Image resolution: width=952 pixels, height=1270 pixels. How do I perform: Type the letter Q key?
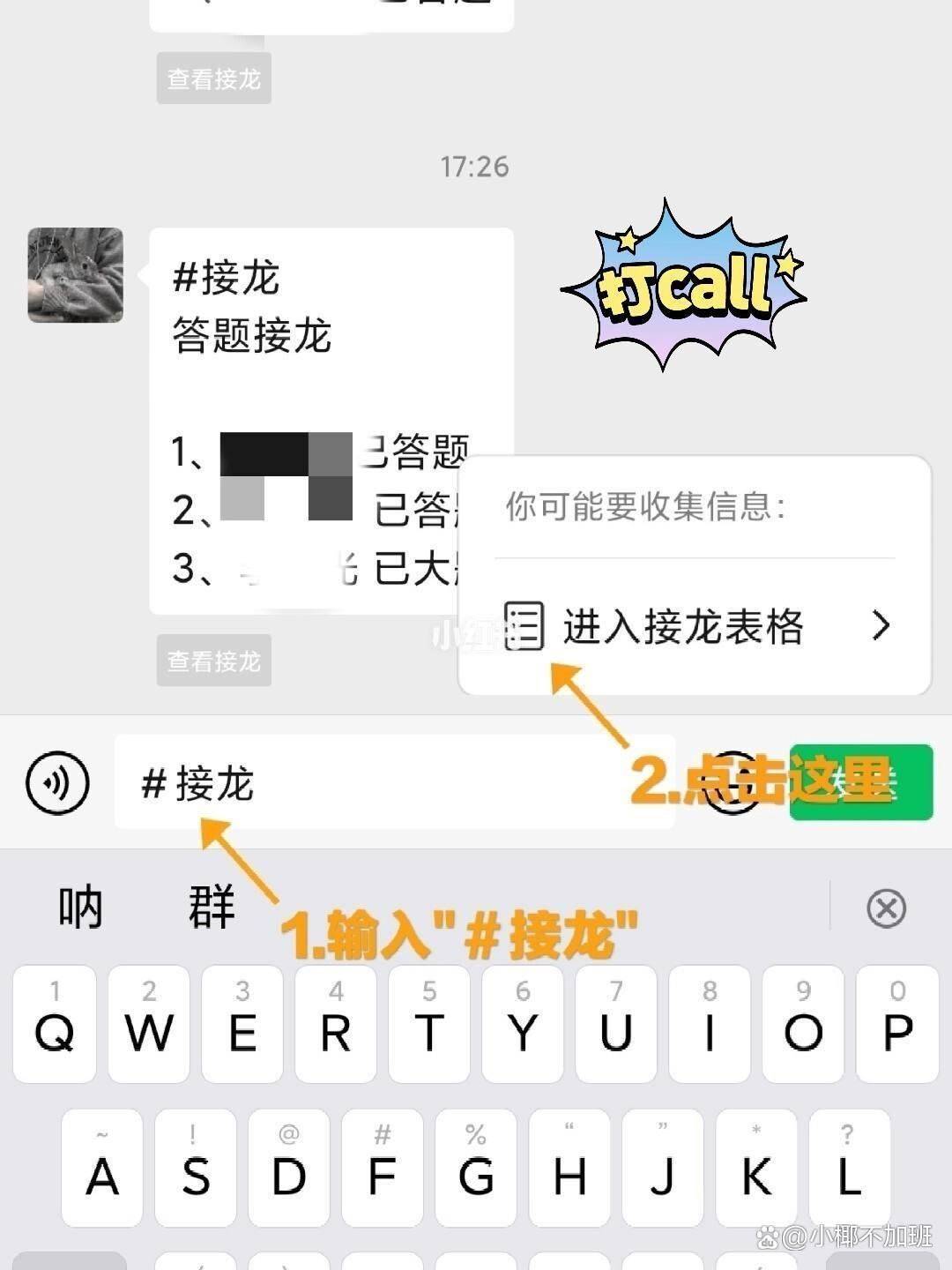55,1025
